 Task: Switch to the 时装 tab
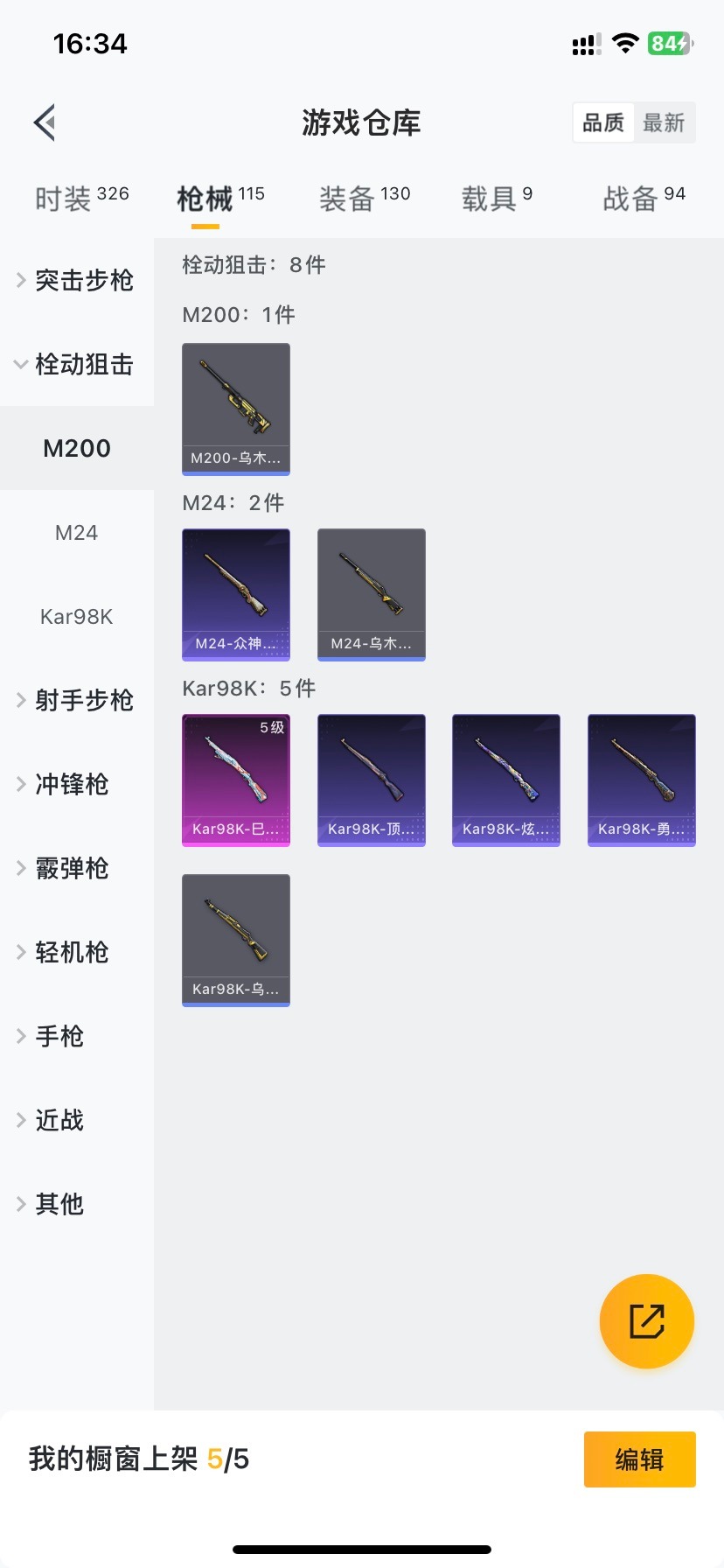[81, 199]
